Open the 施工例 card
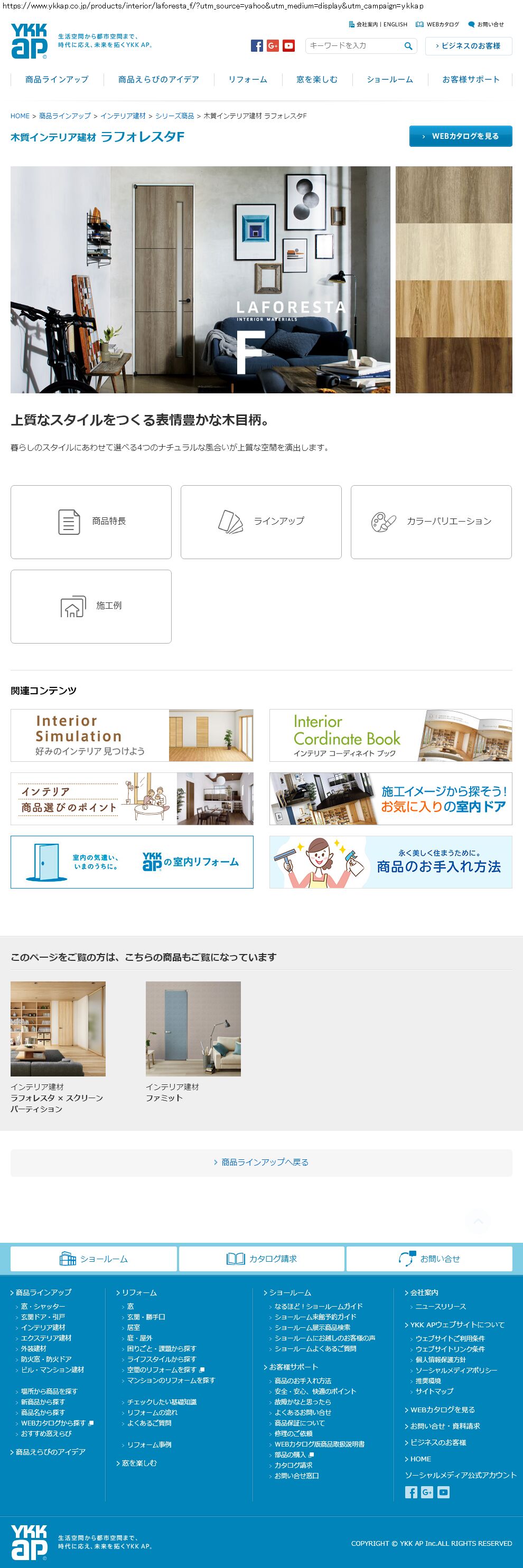This screenshot has width=523, height=1568. point(91,606)
